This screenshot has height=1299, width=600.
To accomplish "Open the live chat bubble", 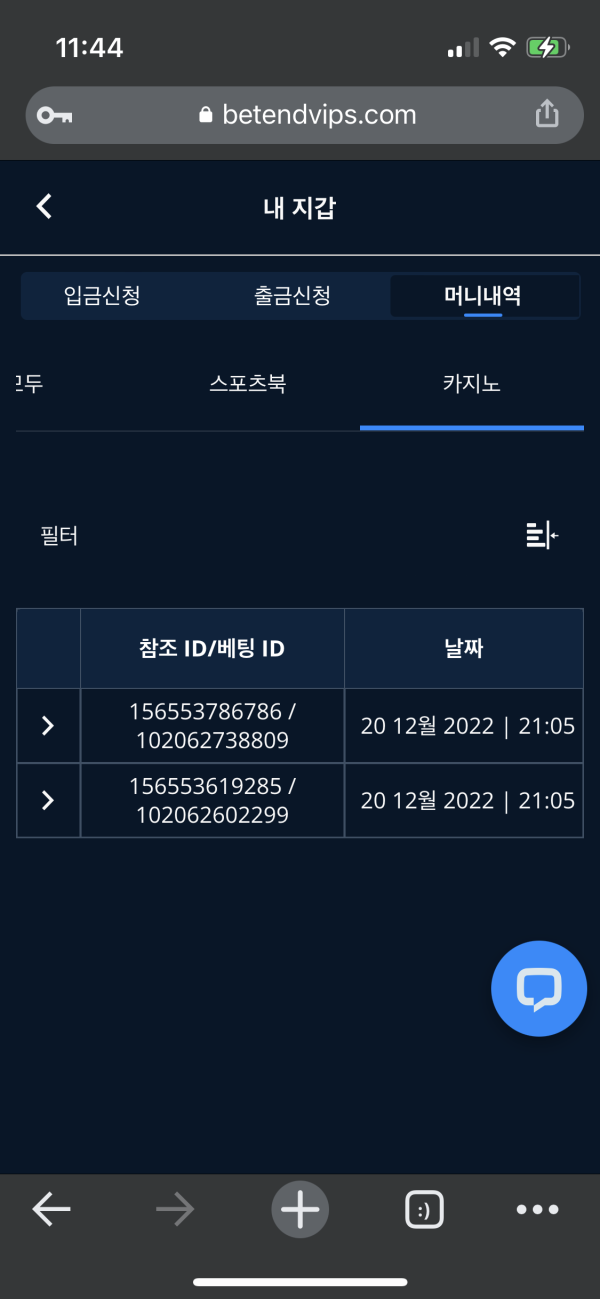I will coord(538,988).
